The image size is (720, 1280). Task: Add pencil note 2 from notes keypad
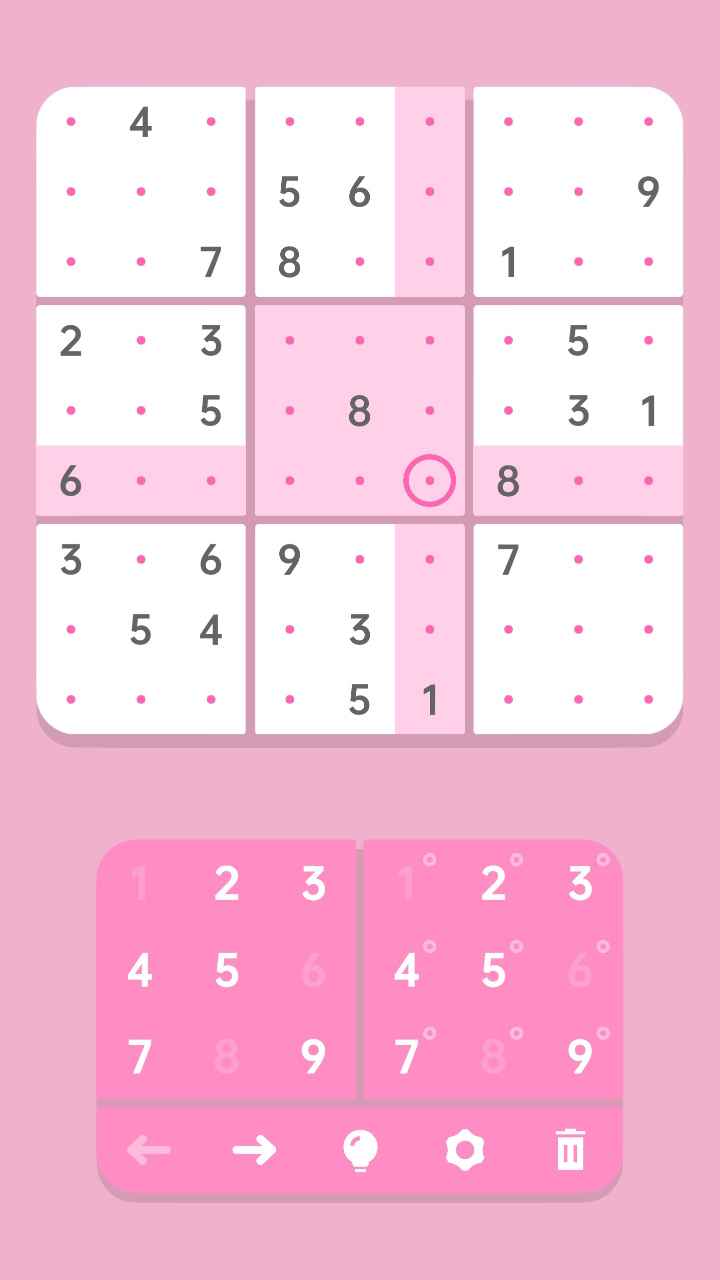[494, 884]
